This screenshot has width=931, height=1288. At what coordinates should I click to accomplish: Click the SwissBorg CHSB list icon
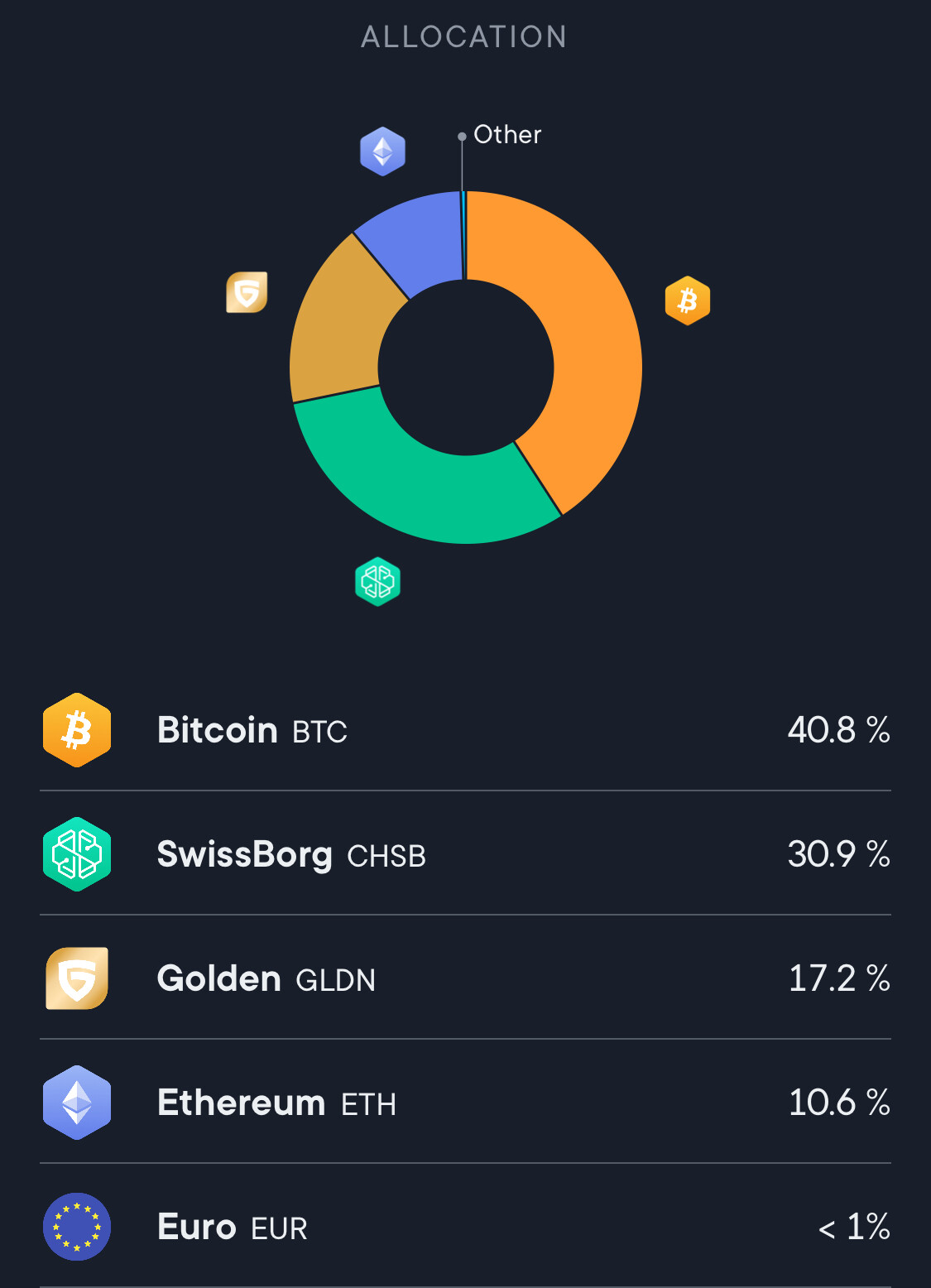77,854
